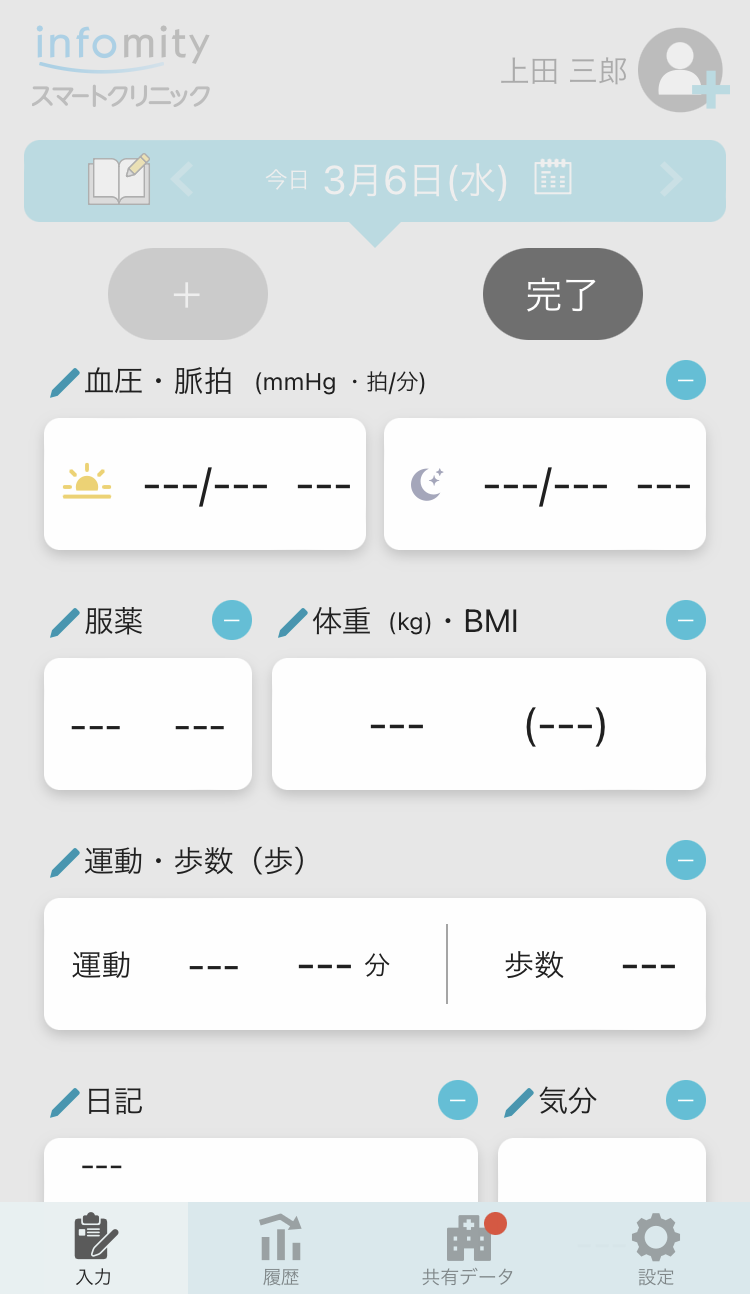This screenshot has width=750, height=1294.
Task: Enter morning blood pressure reading
Action: click(x=205, y=484)
